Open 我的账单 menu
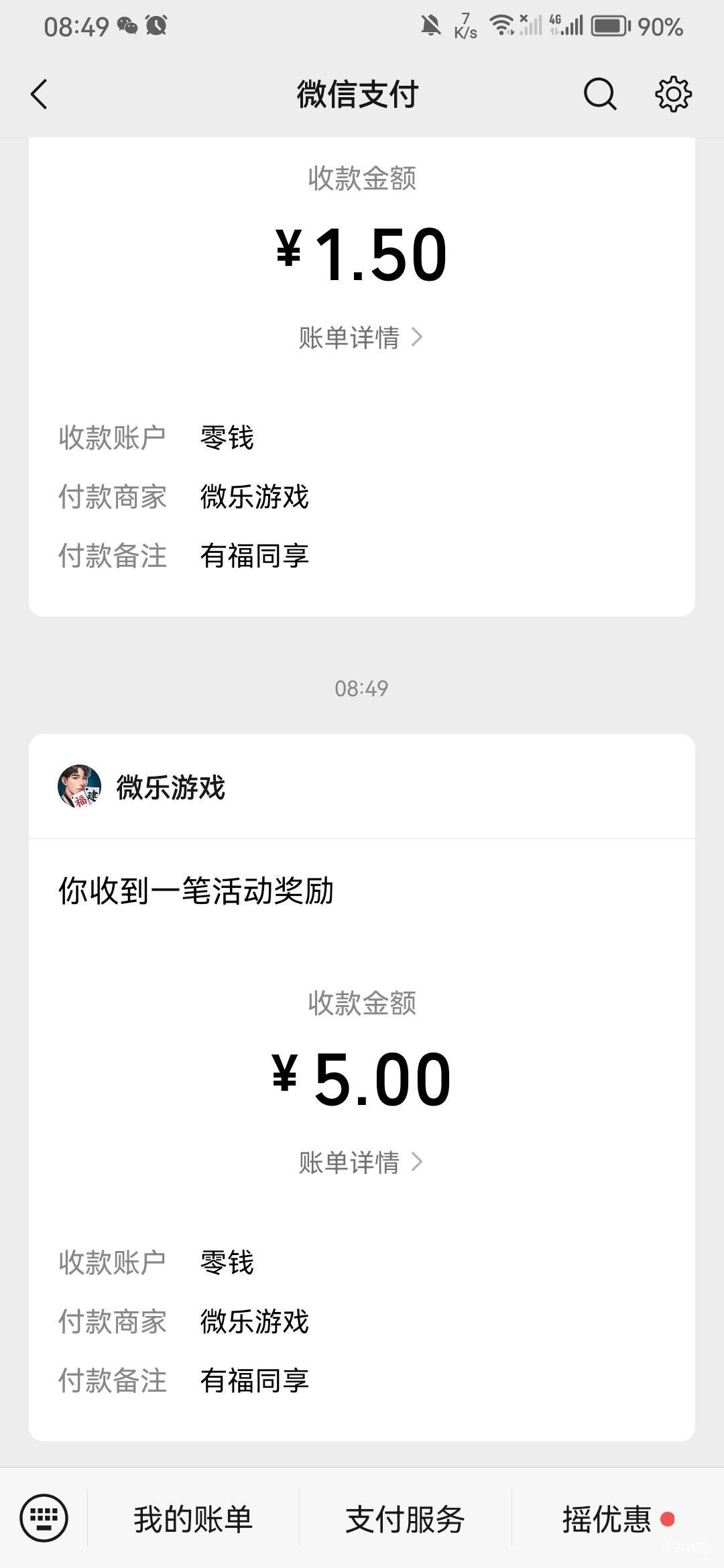724x1568 pixels. tap(193, 1519)
